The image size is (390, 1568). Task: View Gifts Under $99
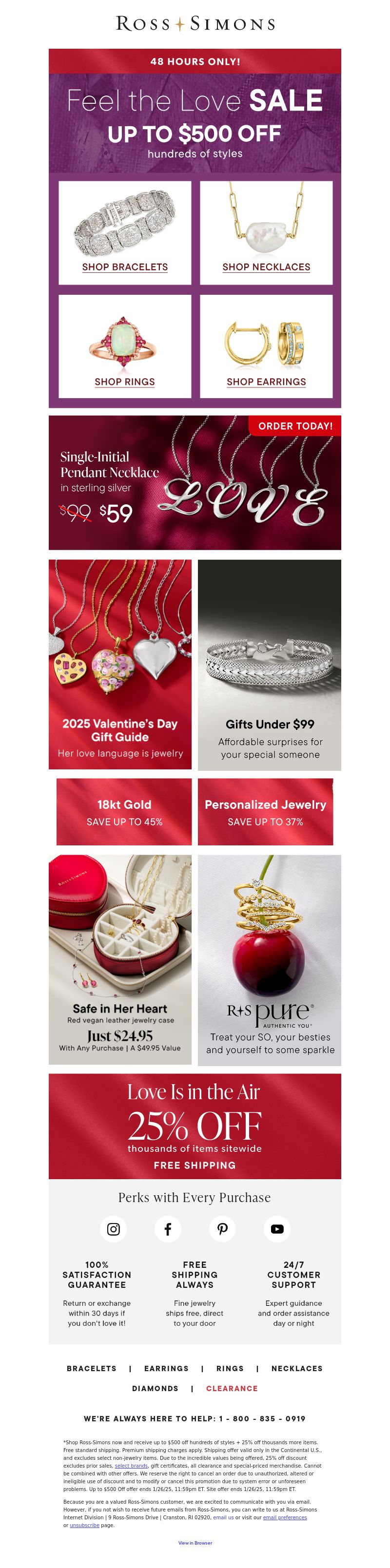tap(269, 665)
